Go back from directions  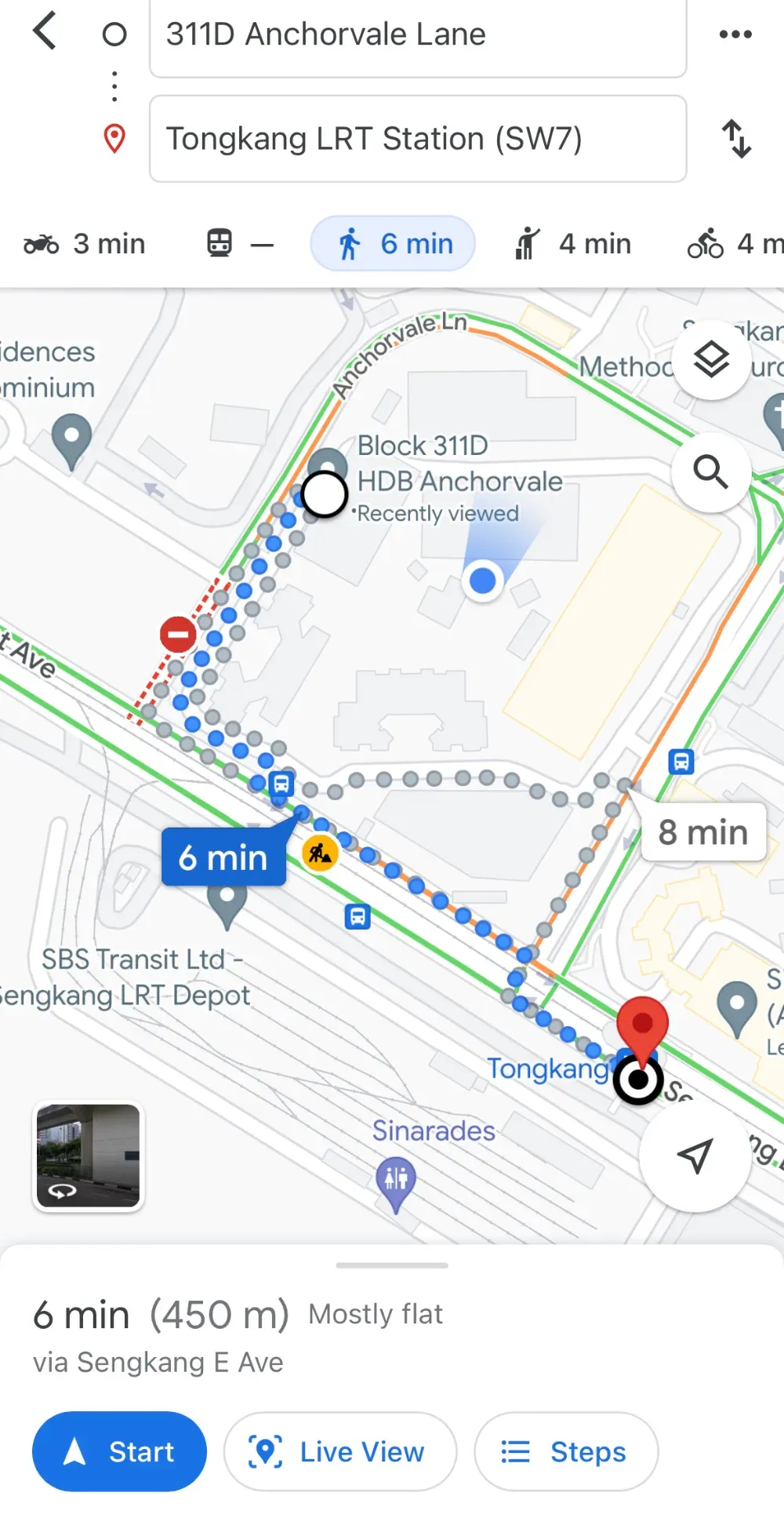pos(45,31)
